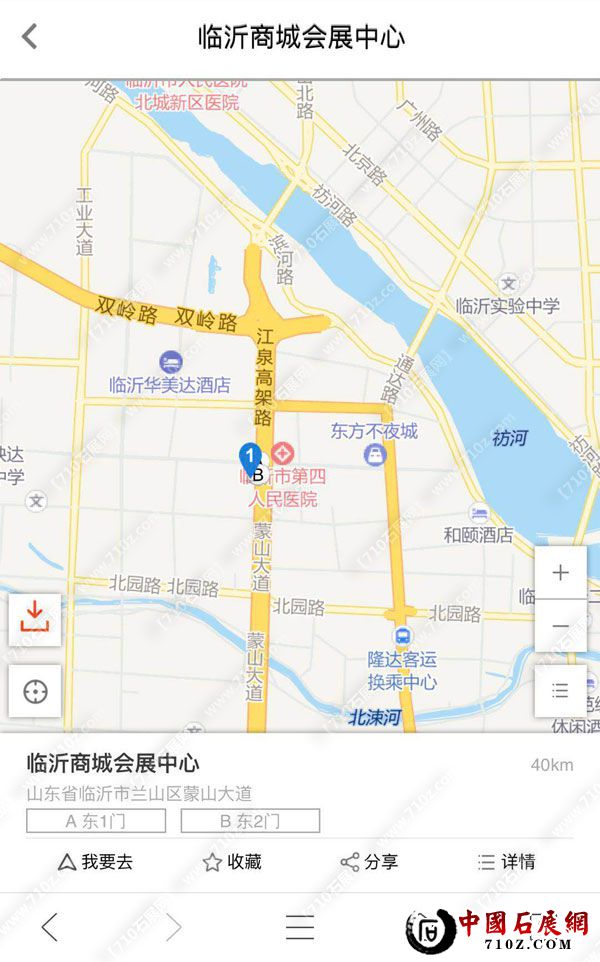Image resolution: width=600 pixels, height=962 pixels.
Task: Go back from the map page
Action: pos(30,37)
